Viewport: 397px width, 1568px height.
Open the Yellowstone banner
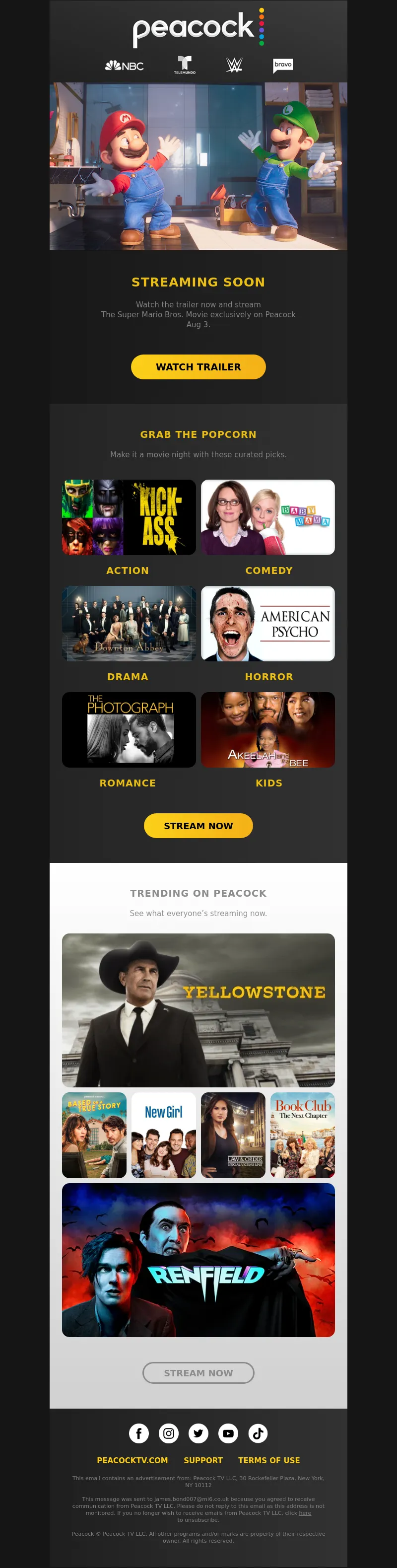click(198, 1010)
